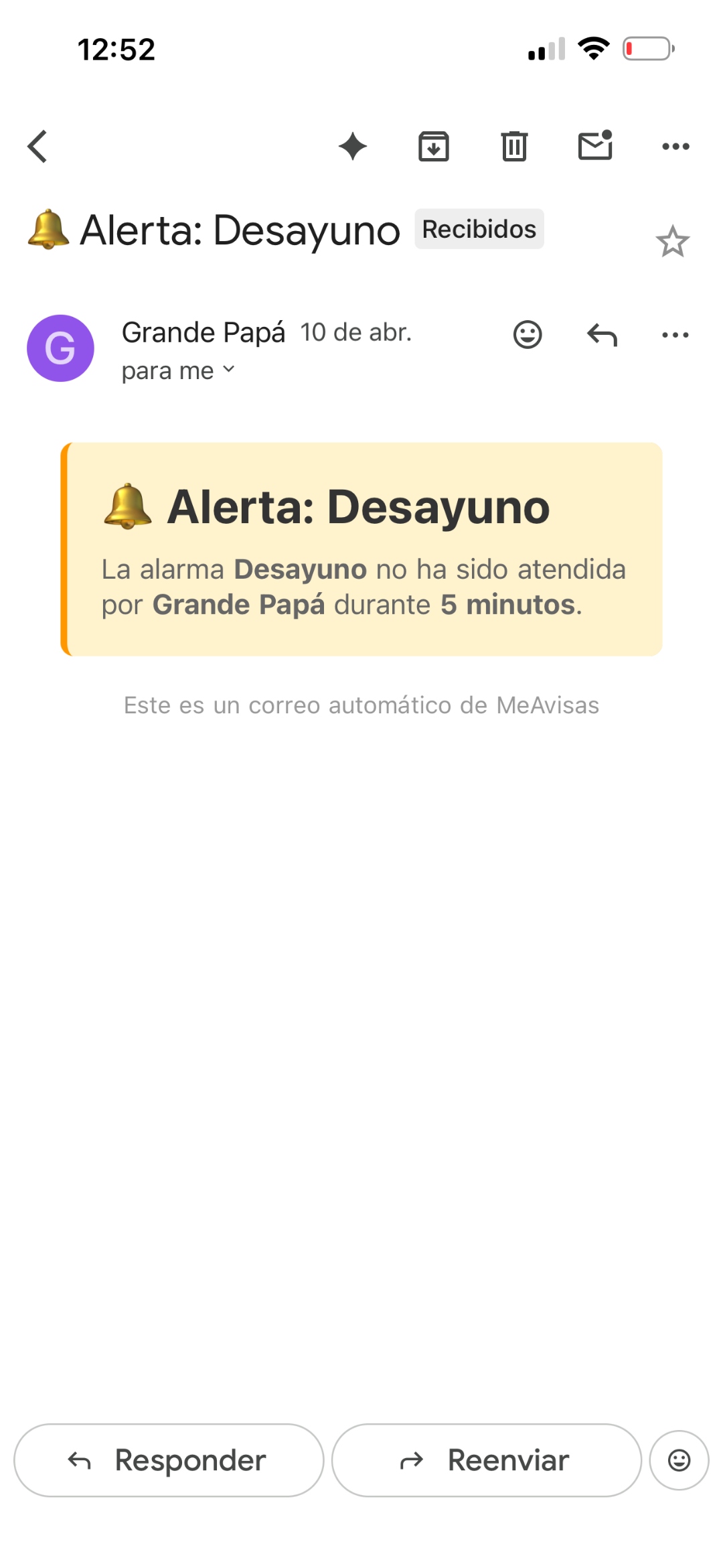Reply using the reply arrow icon
This screenshot has width=723, height=1568.
click(601, 335)
